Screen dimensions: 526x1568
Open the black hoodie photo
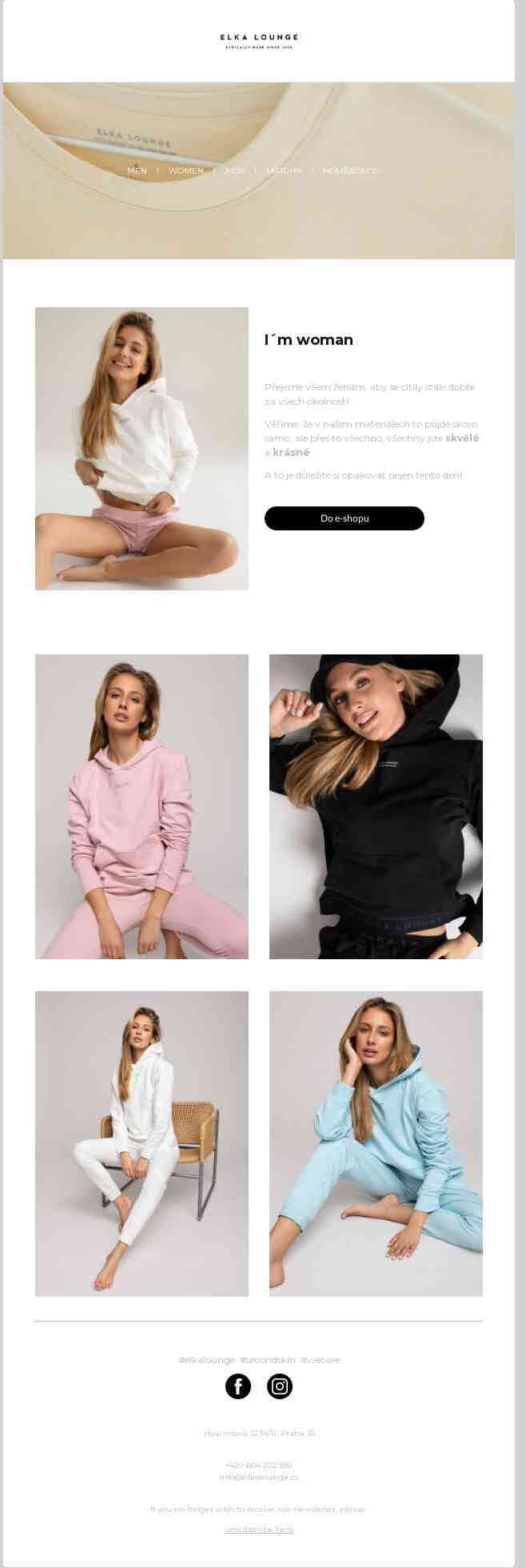pyautogui.click(x=376, y=806)
